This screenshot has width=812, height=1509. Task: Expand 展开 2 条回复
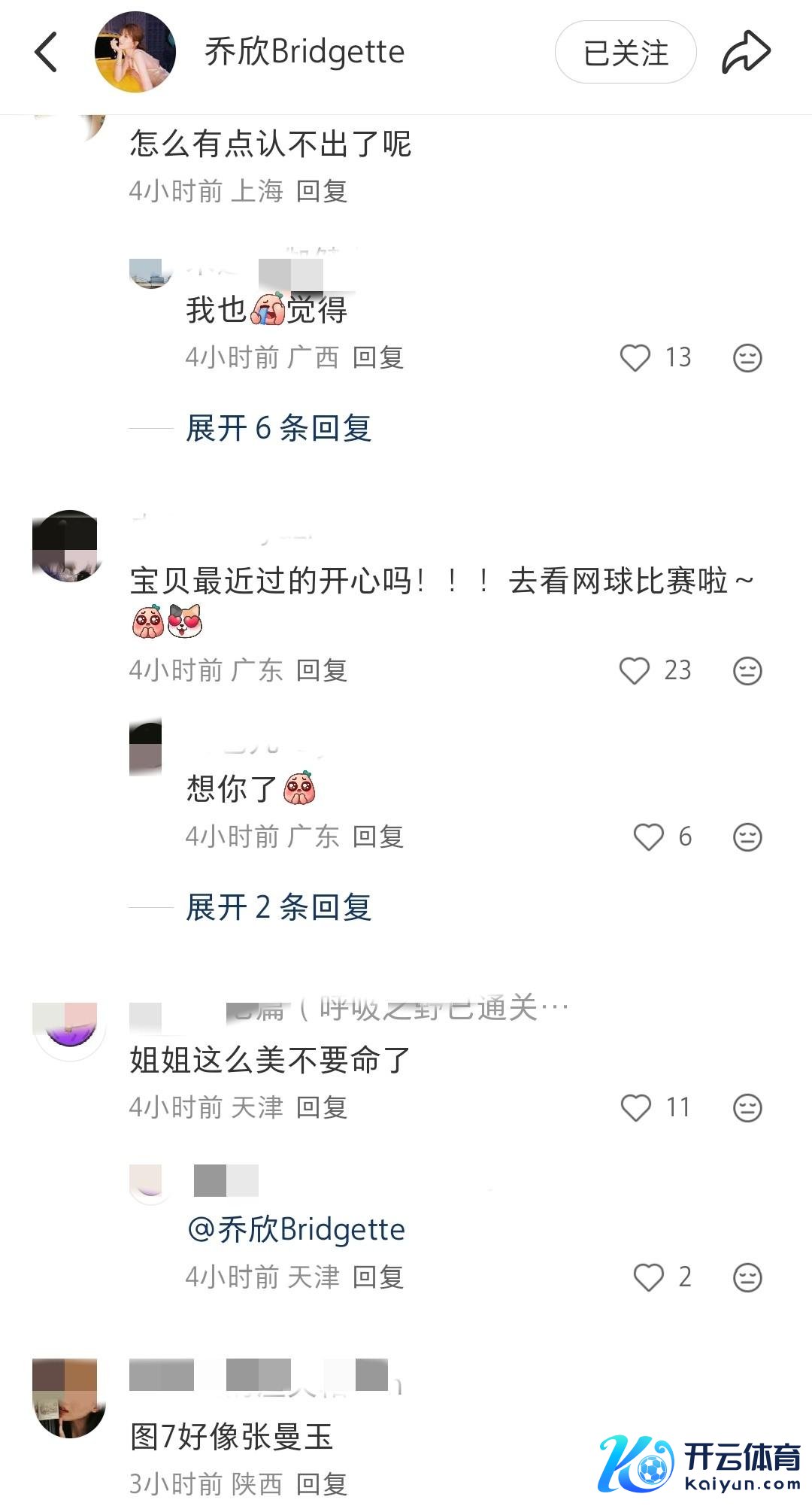click(x=278, y=907)
